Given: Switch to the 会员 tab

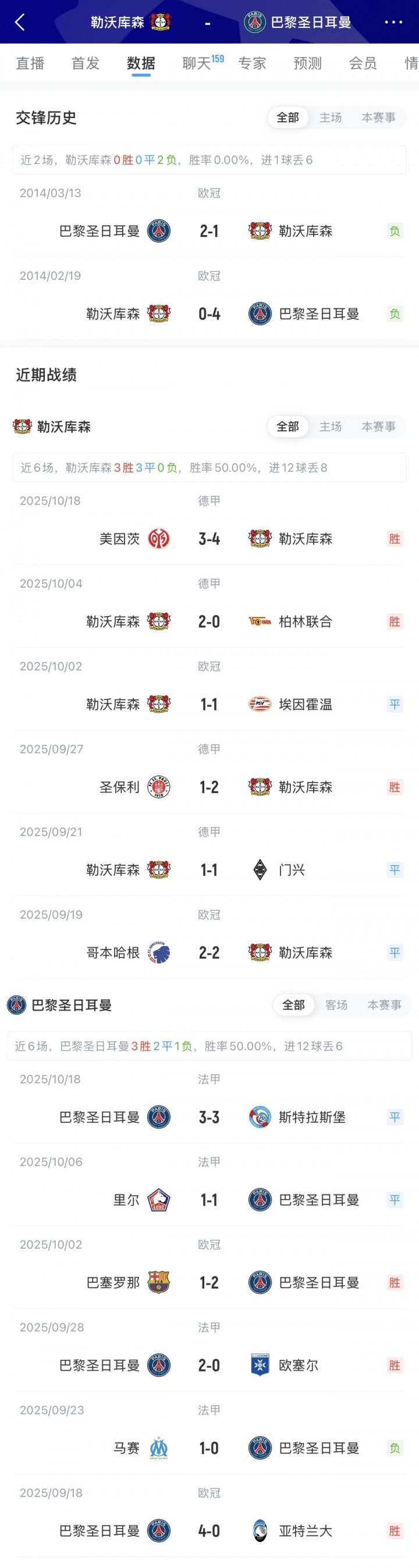Looking at the screenshot, I should tap(363, 63).
